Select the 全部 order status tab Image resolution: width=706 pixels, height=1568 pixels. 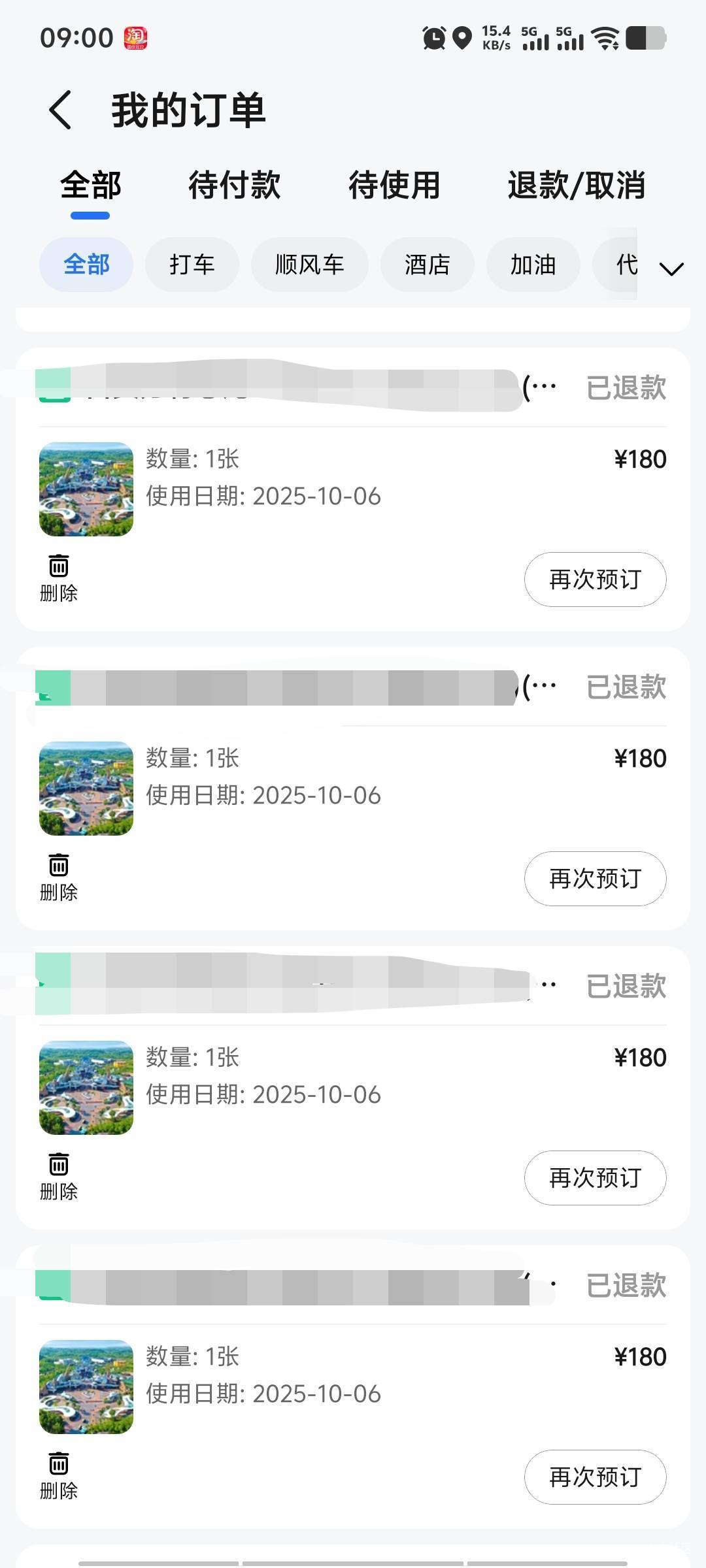tap(91, 185)
